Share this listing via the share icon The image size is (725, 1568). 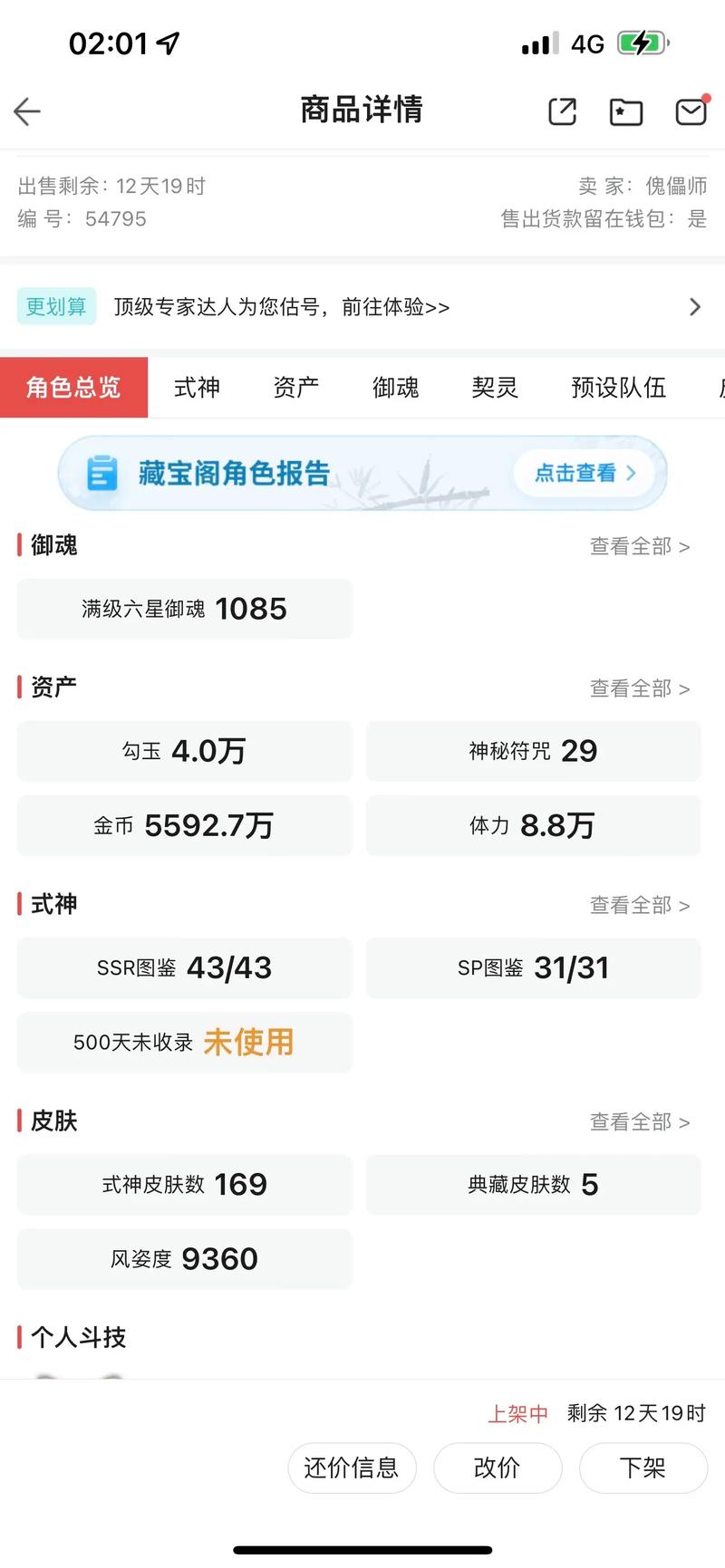[563, 111]
